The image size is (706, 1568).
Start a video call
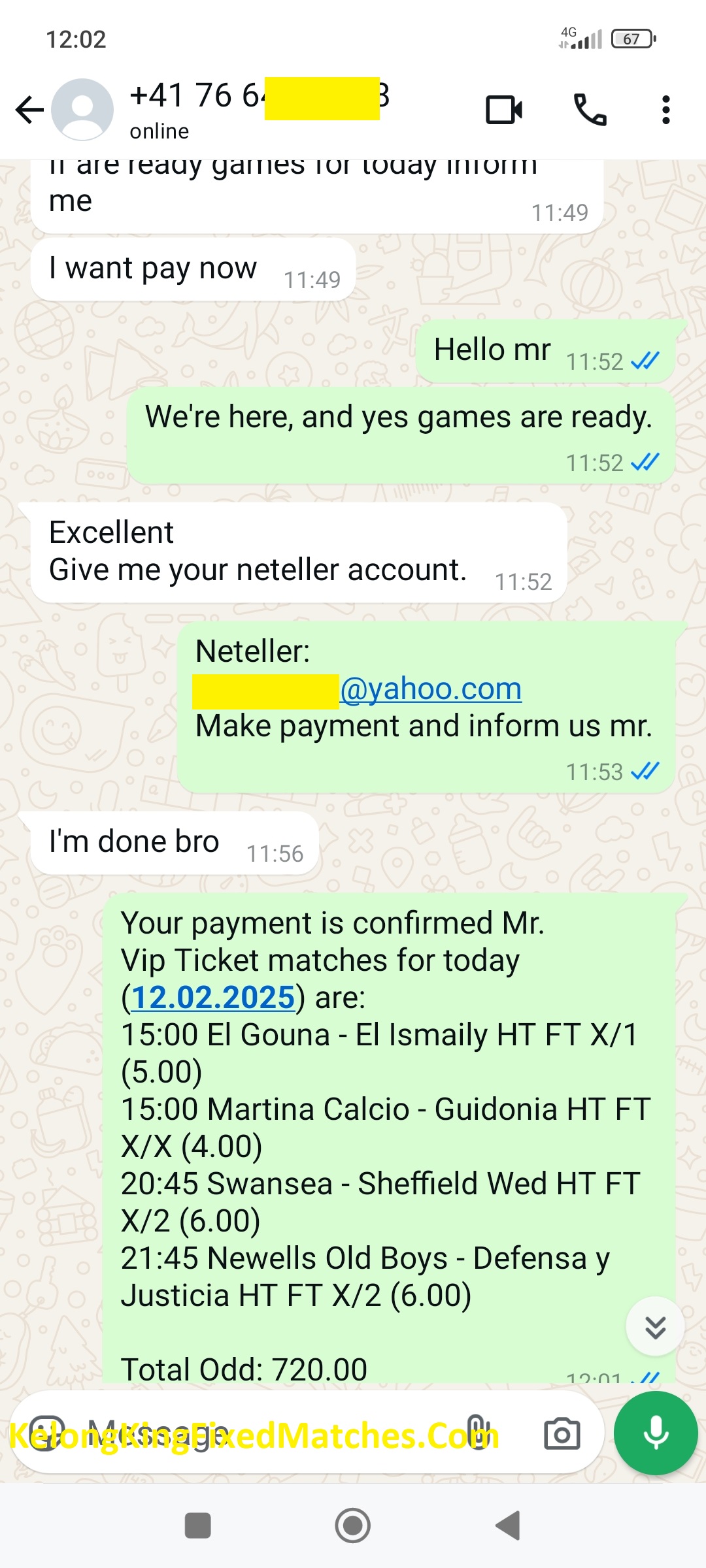(x=504, y=110)
